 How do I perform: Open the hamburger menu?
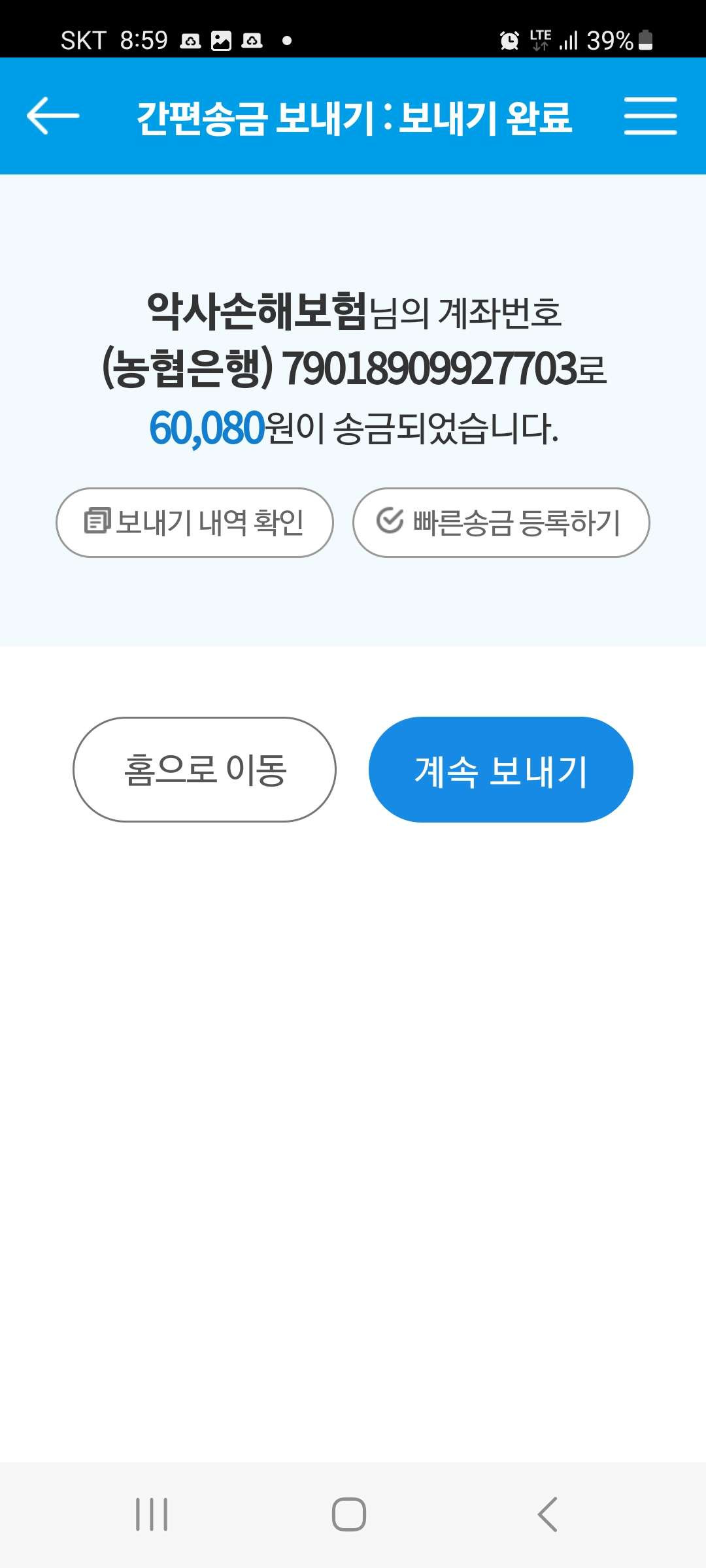click(650, 116)
